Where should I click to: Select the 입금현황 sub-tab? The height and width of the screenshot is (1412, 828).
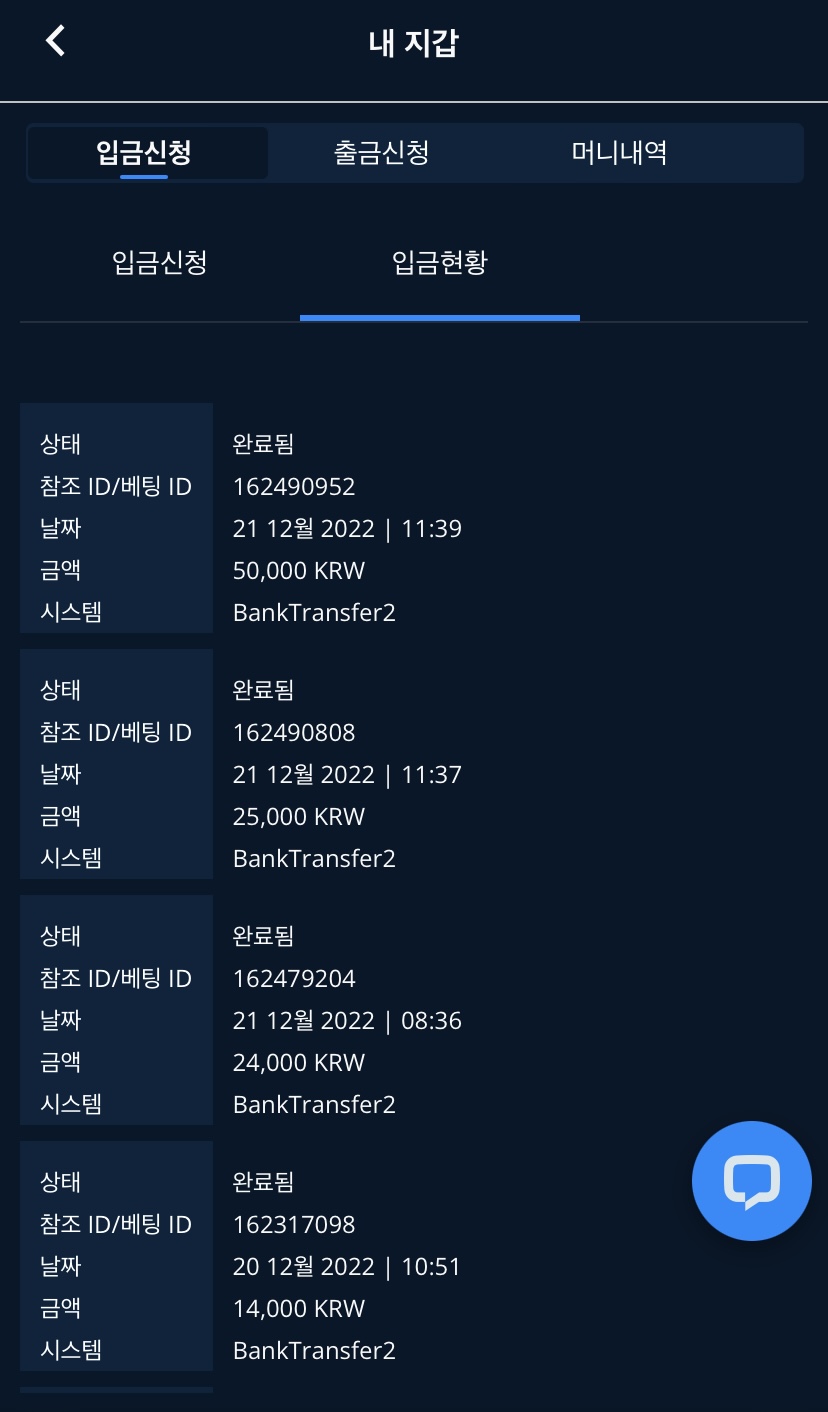[x=439, y=264]
